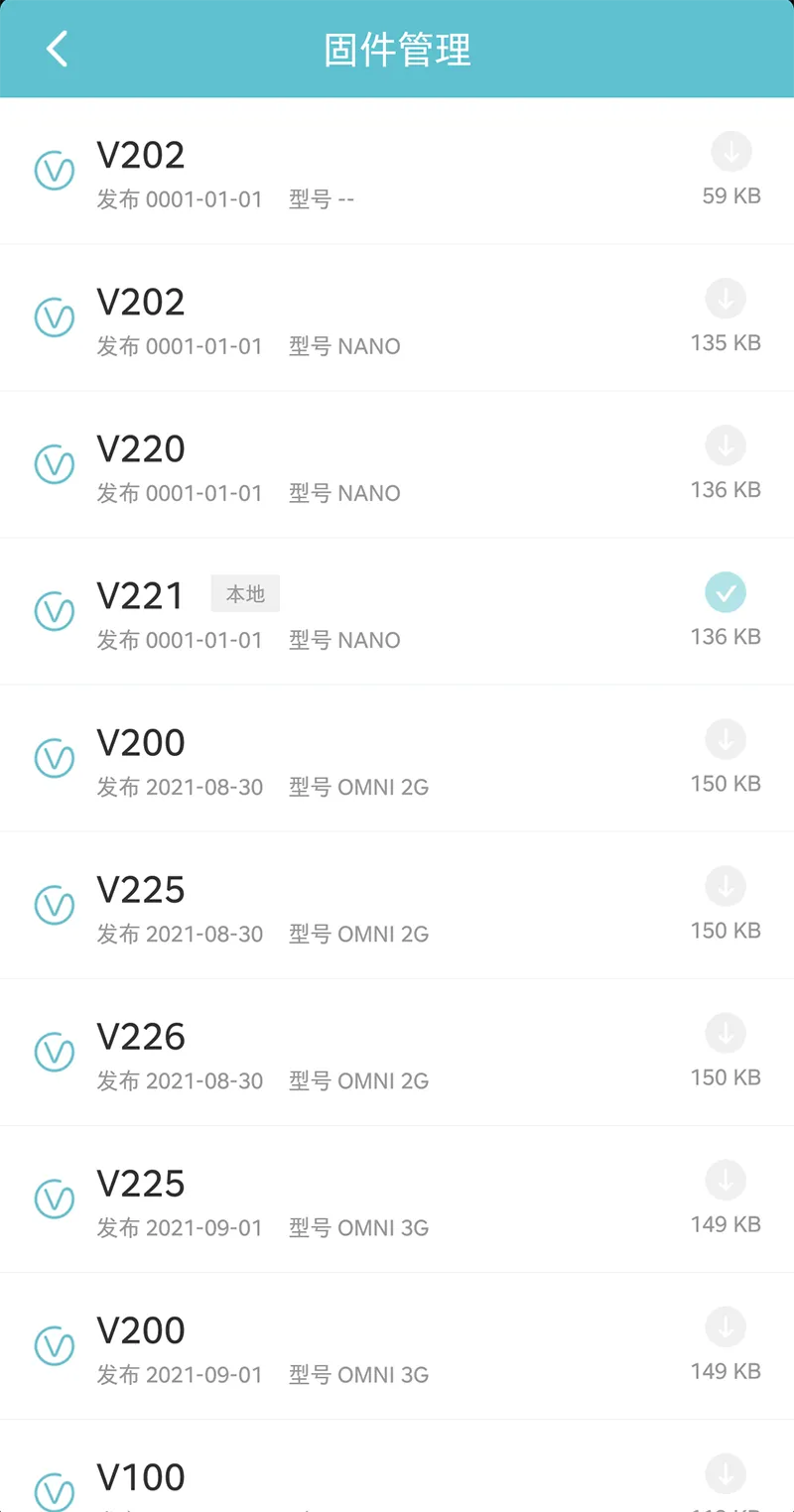Screen dimensions: 794x1512
Task: Download V225 OMNI 2G firmware
Action: [x=726, y=886]
